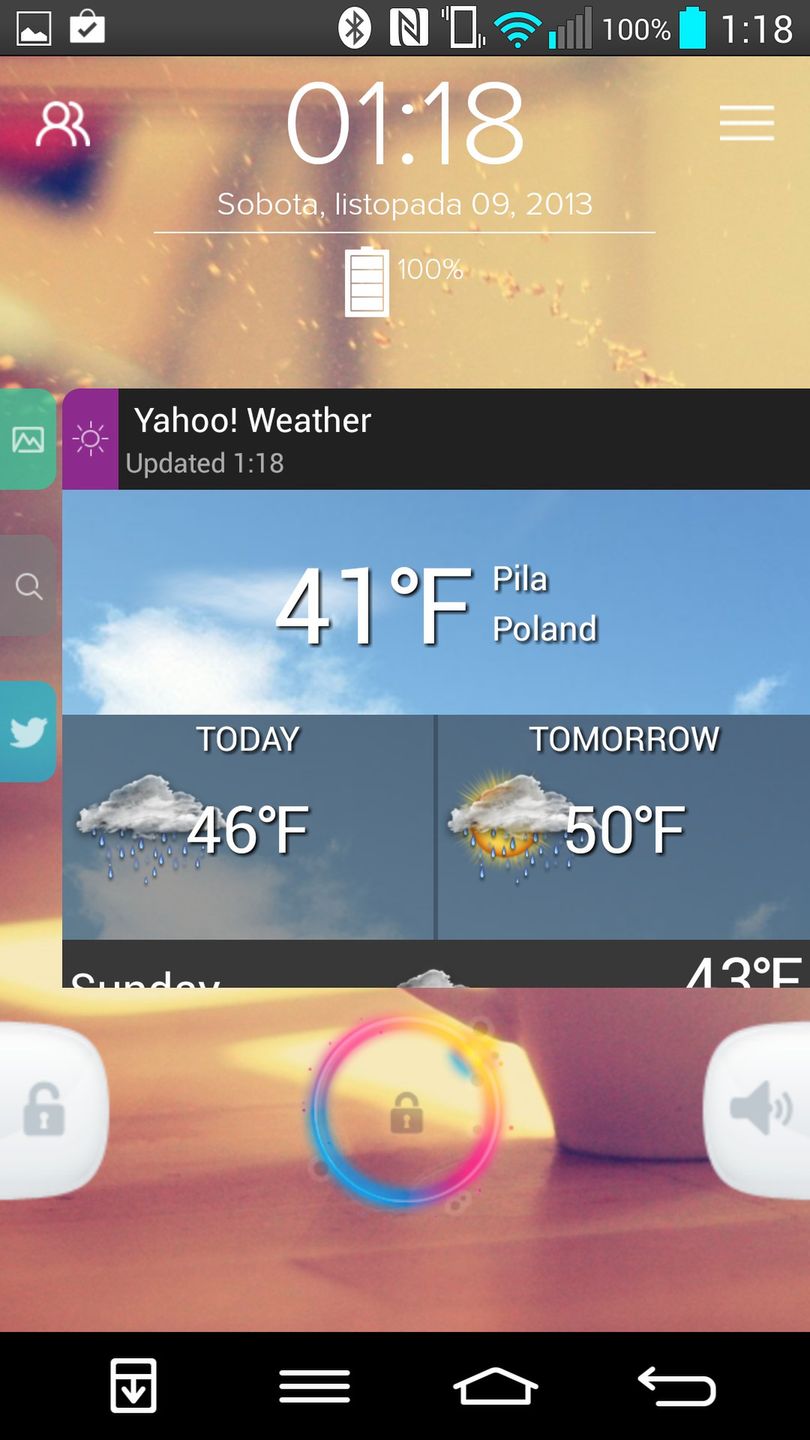The image size is (810, 1440).
Task: Open the hamburger menu at top right
Action: click(746, 123)
